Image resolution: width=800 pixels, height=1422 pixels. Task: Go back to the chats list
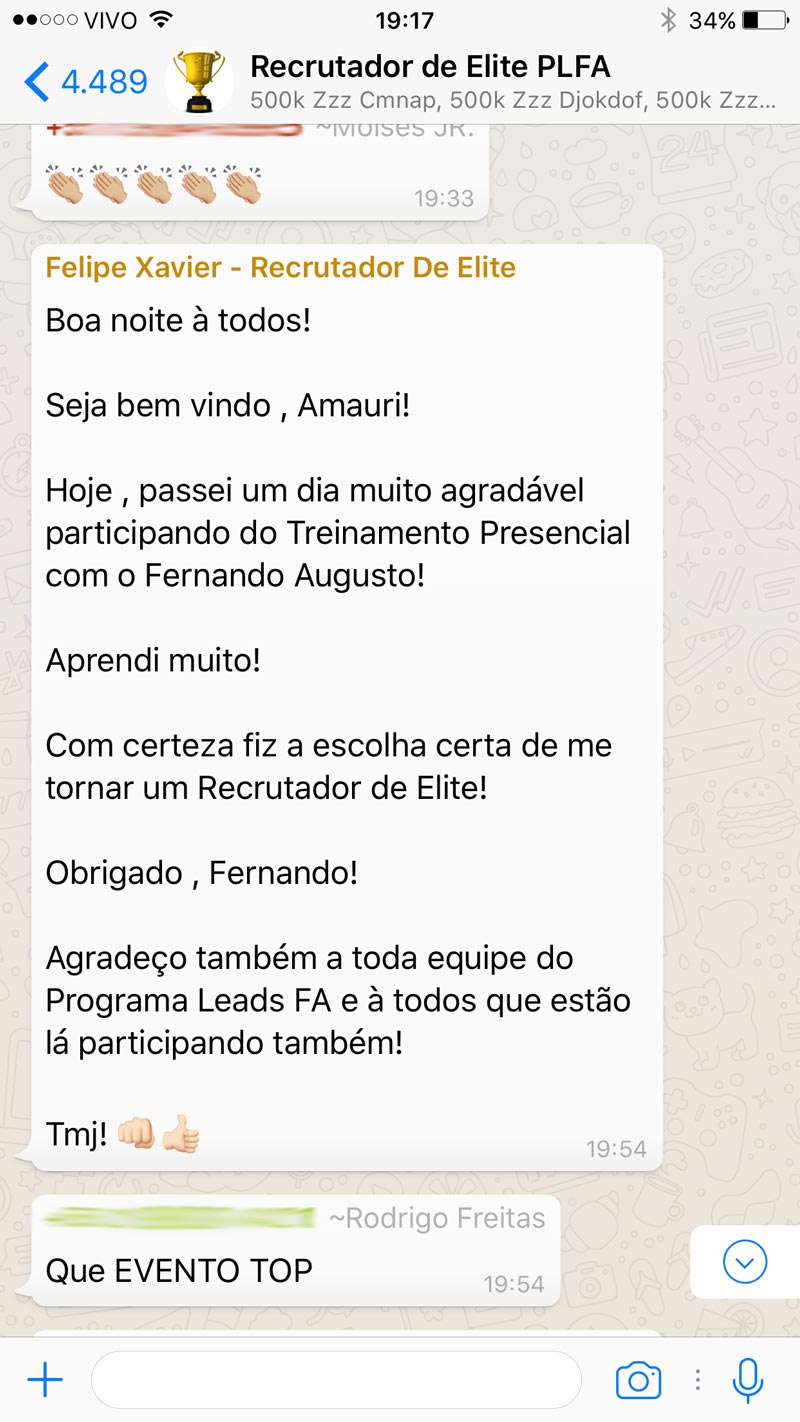[85, 82]
